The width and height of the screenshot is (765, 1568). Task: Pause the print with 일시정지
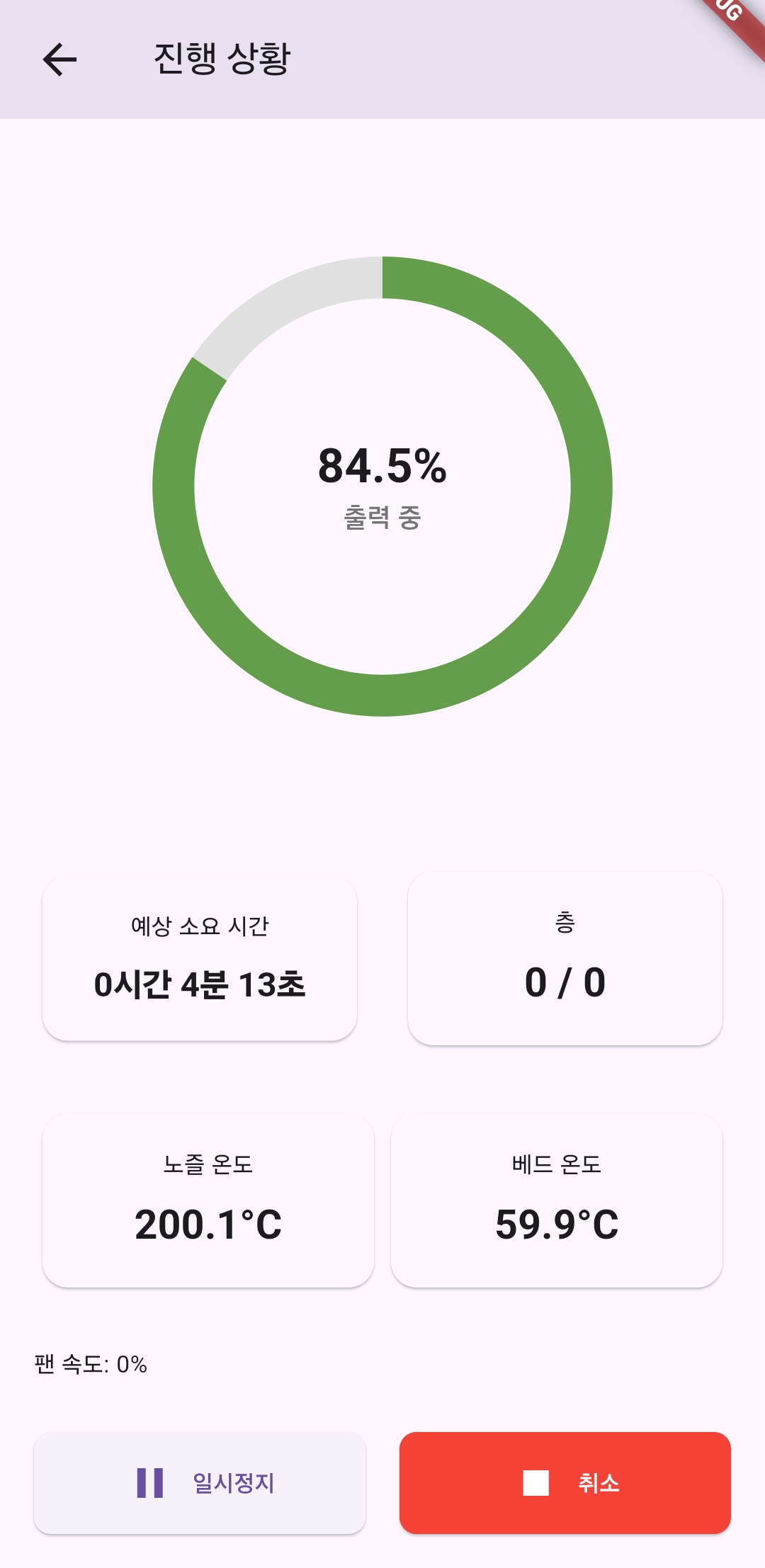point(200,1482)
